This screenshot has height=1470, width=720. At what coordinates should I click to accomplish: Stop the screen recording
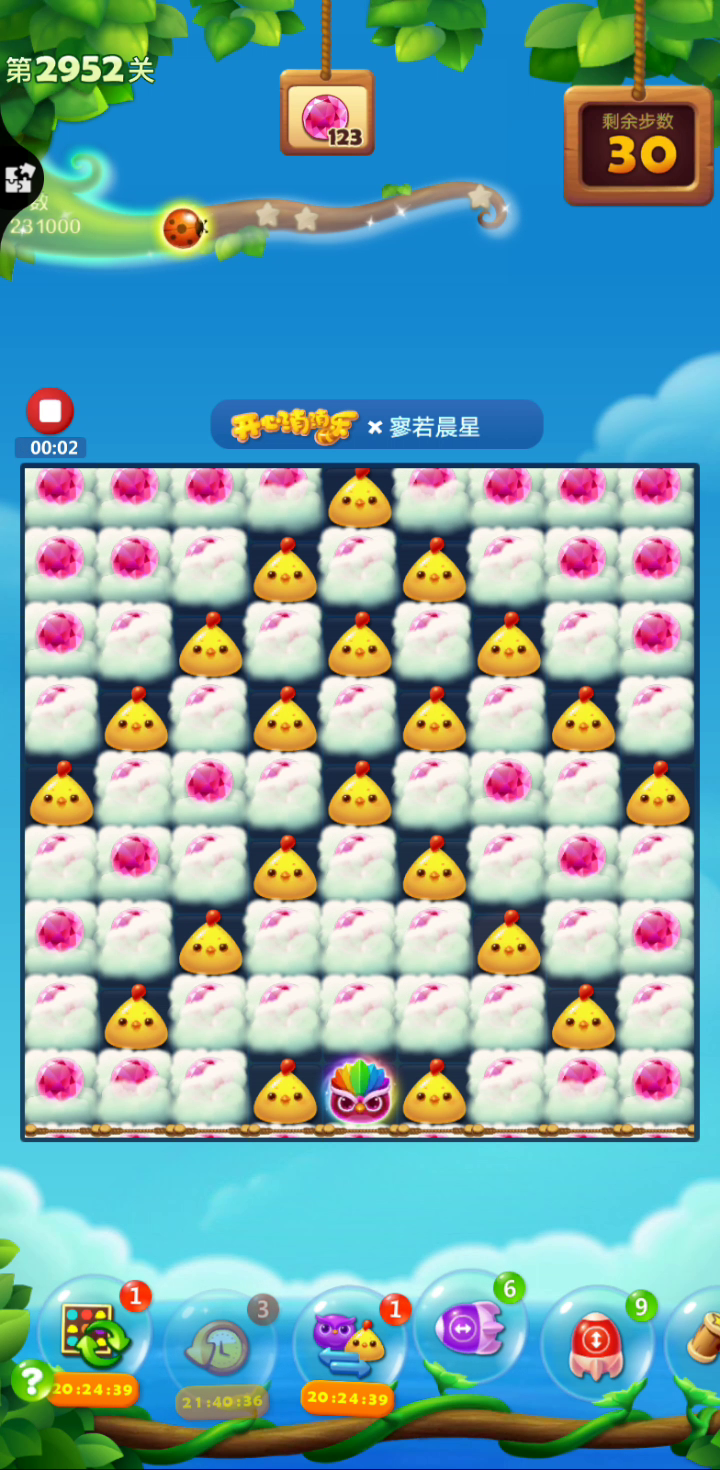50,411
